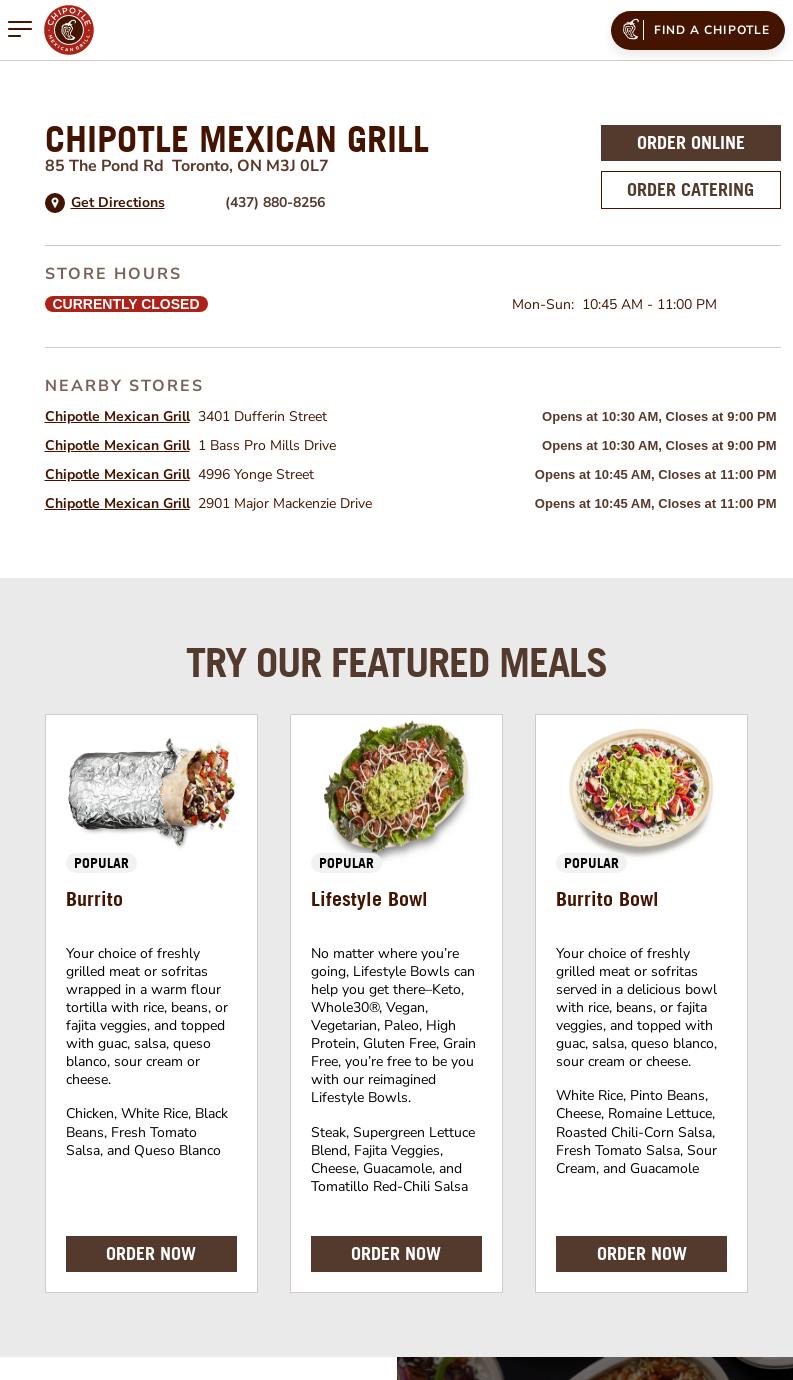
Task: Open the Order Online page
Action: tap(690, 142)
